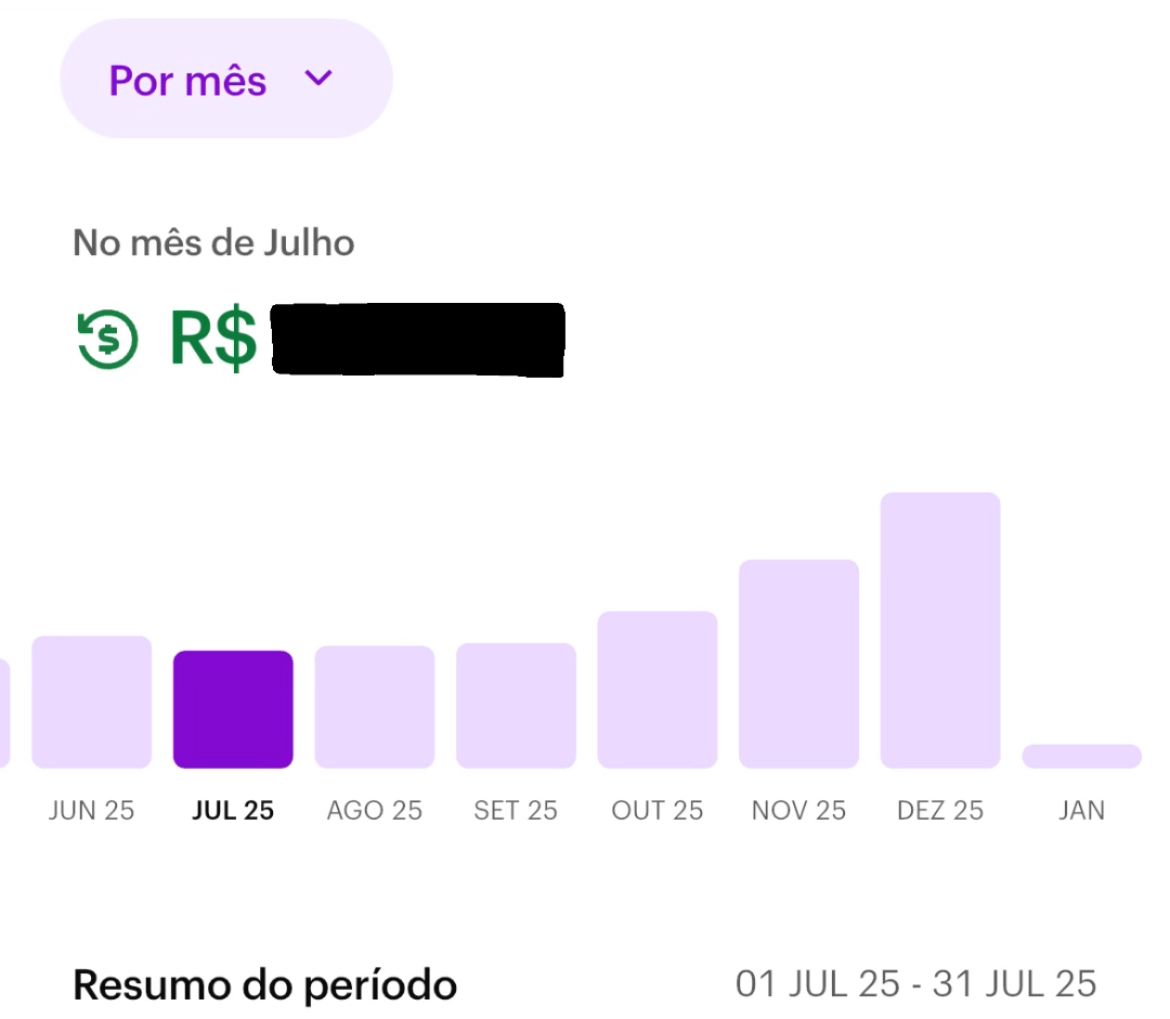
Task: Select the JAN bar
Action: [1081, 756]
